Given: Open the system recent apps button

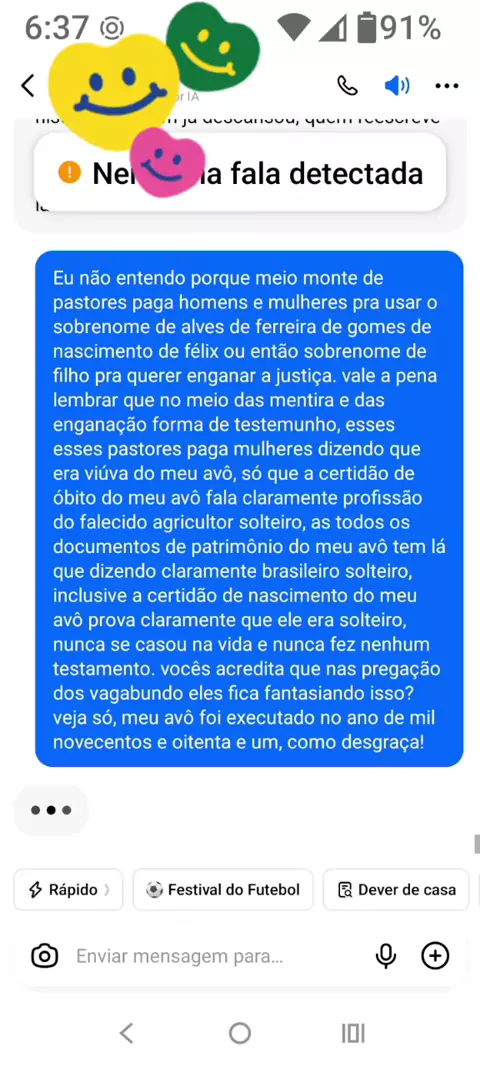Looking at the screenshot, I should (x=353, y=1033).
